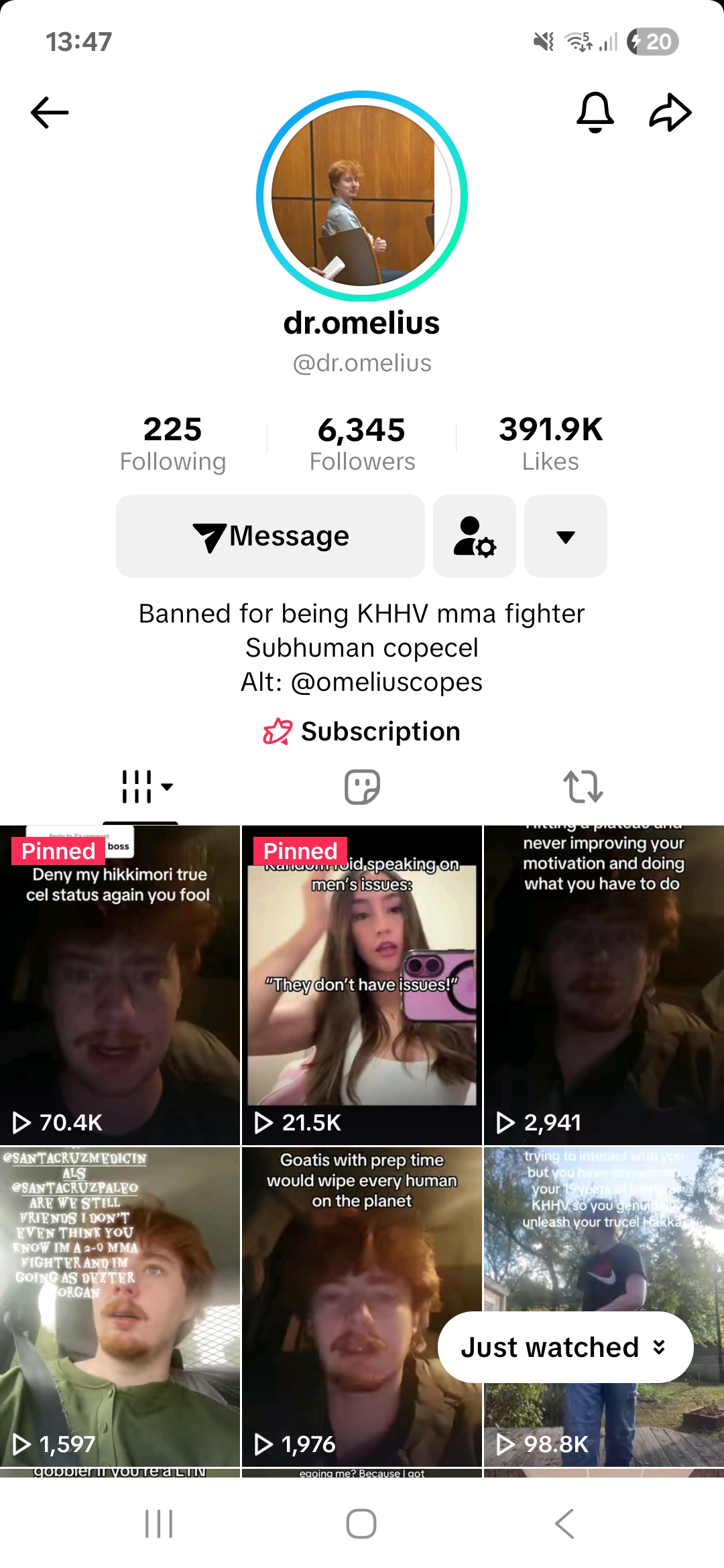The height and width of the screenshot is (1568, 724).
Task: Go to the system home screen
Action: point(361,1524)
